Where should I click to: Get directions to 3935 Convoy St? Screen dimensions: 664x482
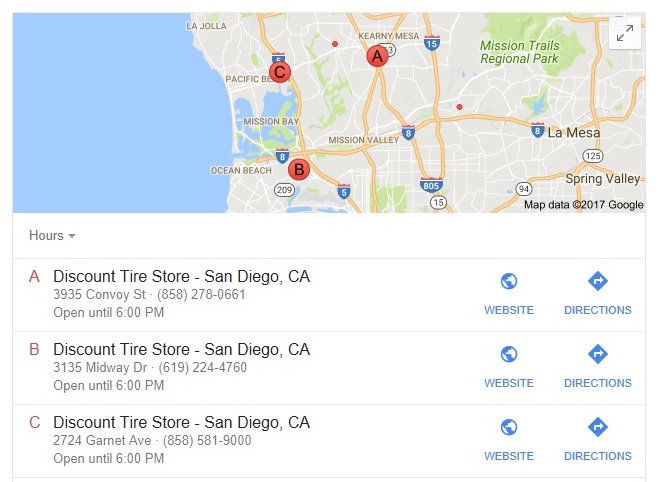click(597, 293)
